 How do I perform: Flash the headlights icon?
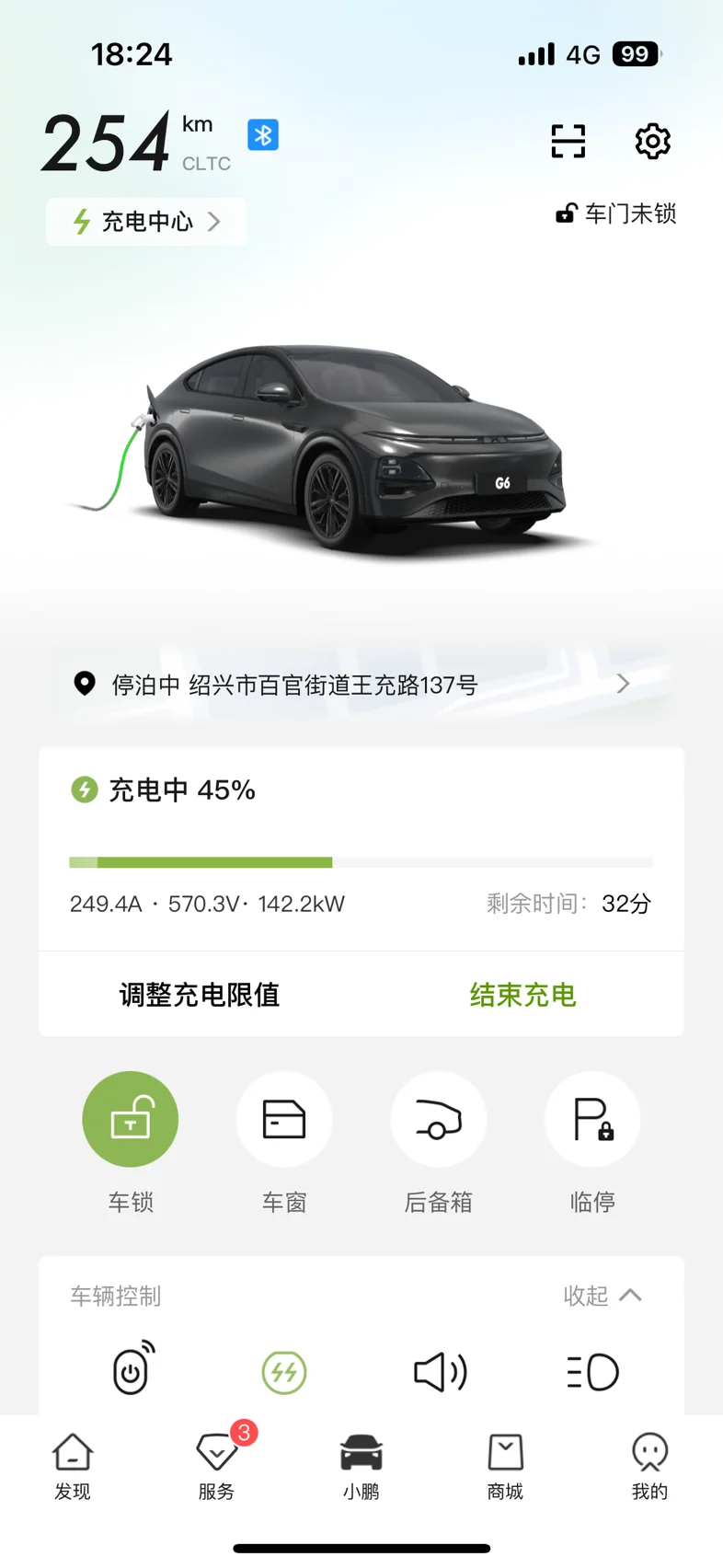(x=592, y=1372)
